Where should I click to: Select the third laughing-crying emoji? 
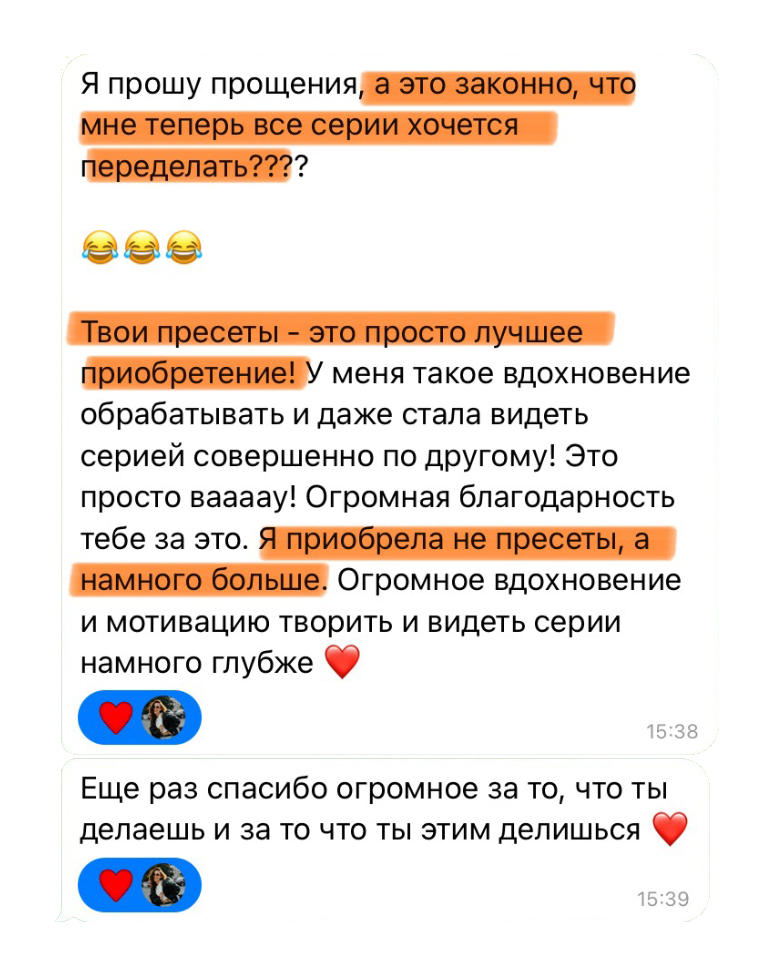pos(186,245)
